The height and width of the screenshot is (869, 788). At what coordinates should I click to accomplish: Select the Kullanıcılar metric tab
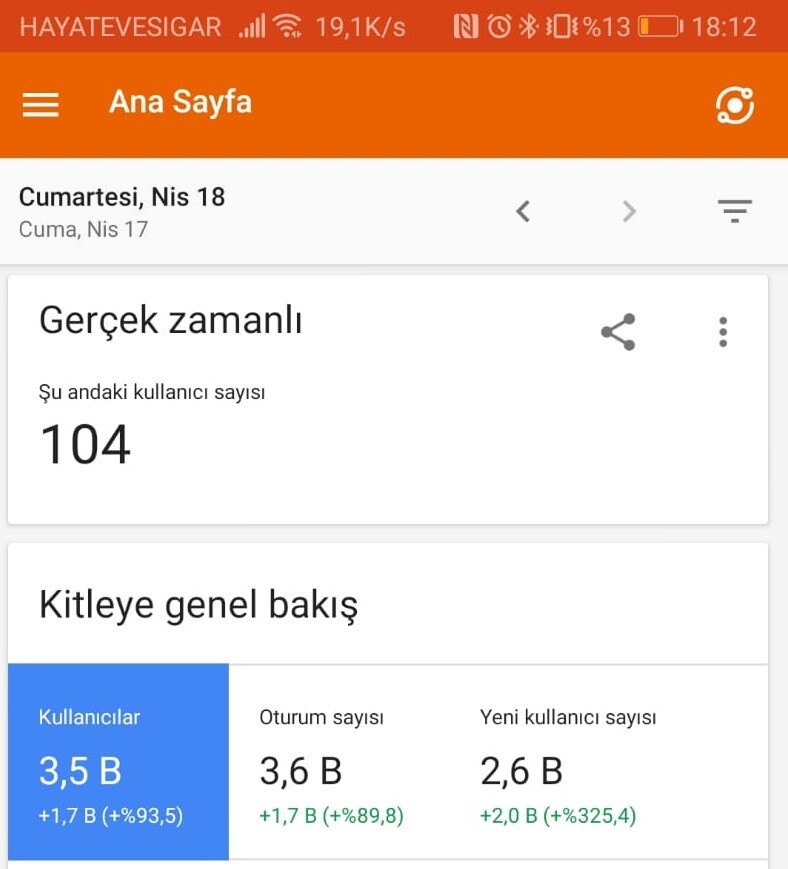pos(118,762)
